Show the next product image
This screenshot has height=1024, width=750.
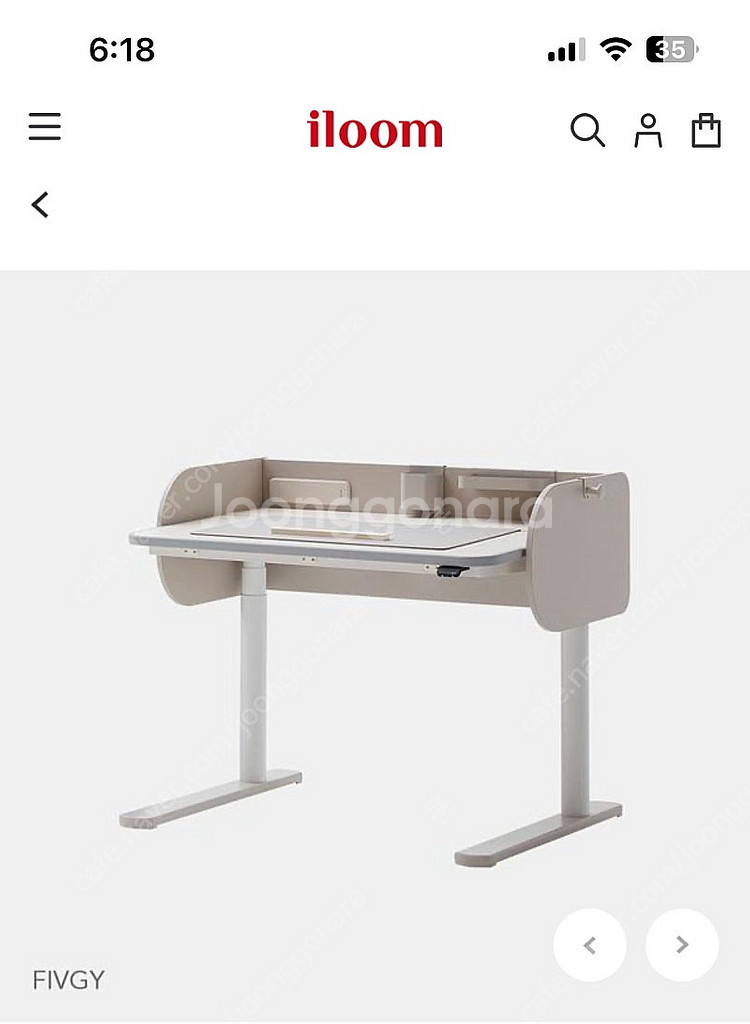682,945
